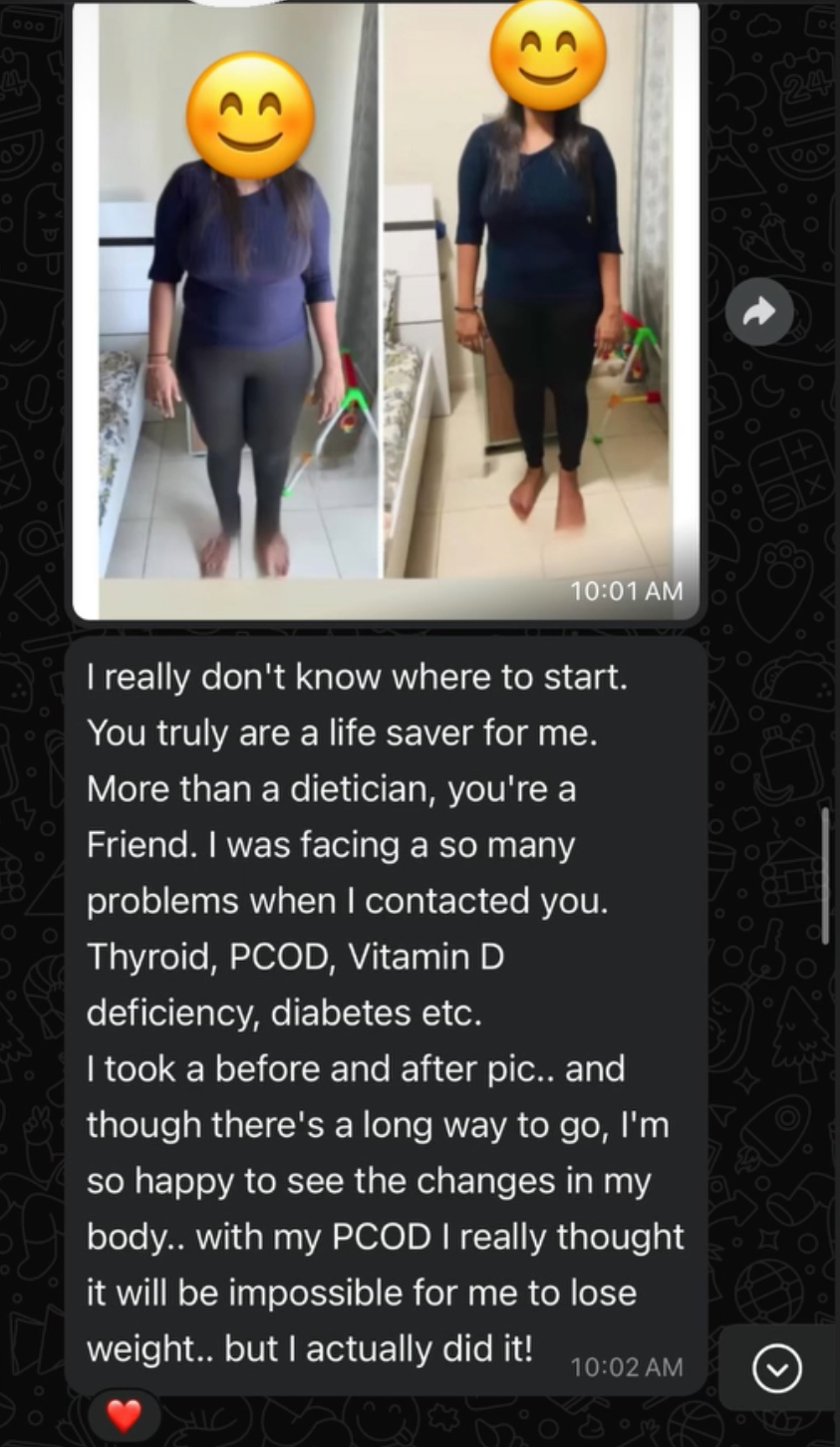Click the right after-weight-loss photo
The image size is (840, 1447).
pos(543,349)
